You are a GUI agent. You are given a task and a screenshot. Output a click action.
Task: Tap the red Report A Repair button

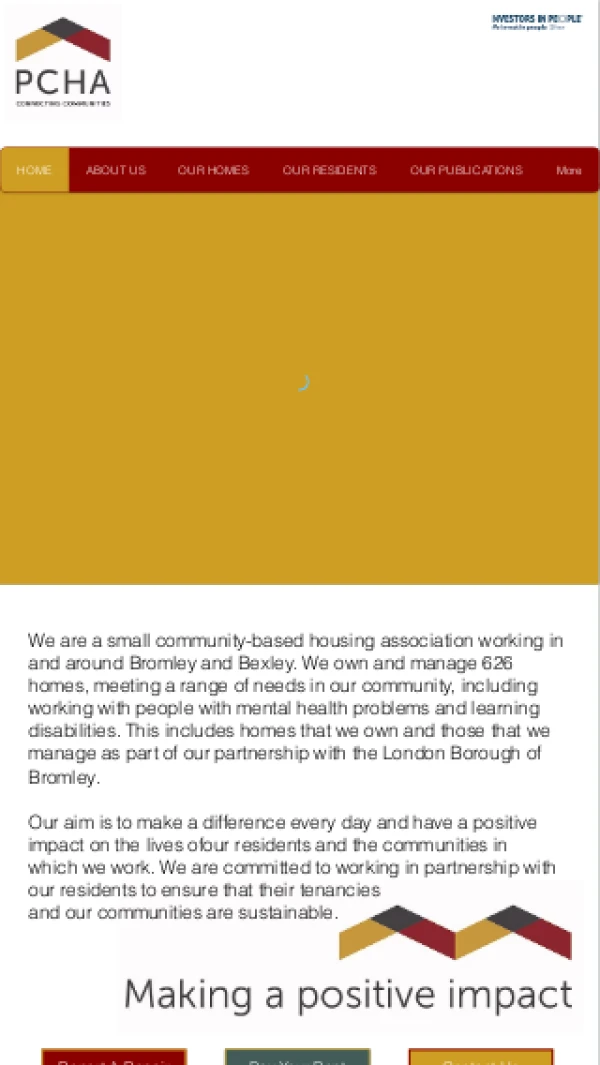pyautogui.click(x=114, y=1057)
